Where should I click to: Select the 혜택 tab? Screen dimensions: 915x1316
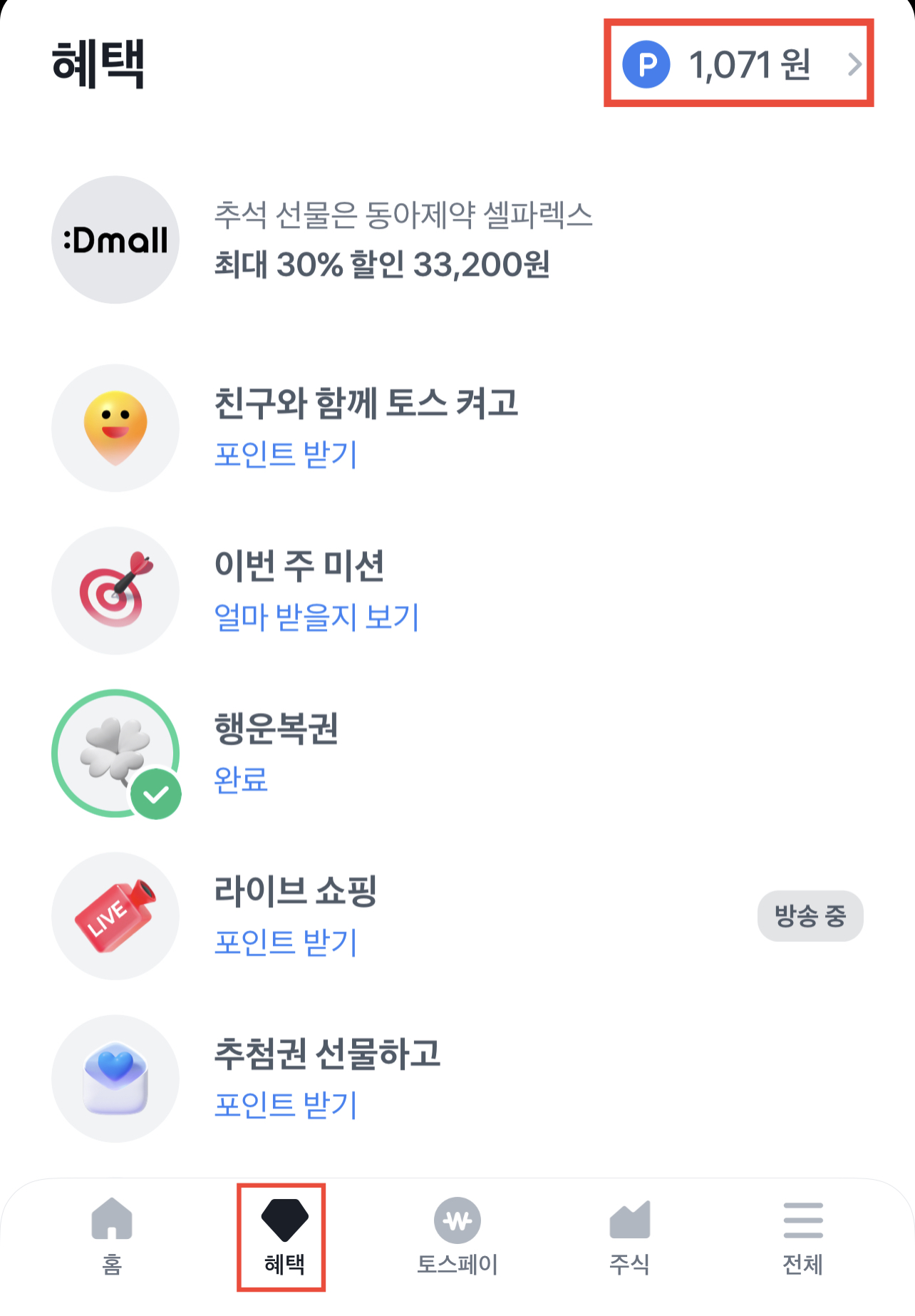click(284, 1237)
